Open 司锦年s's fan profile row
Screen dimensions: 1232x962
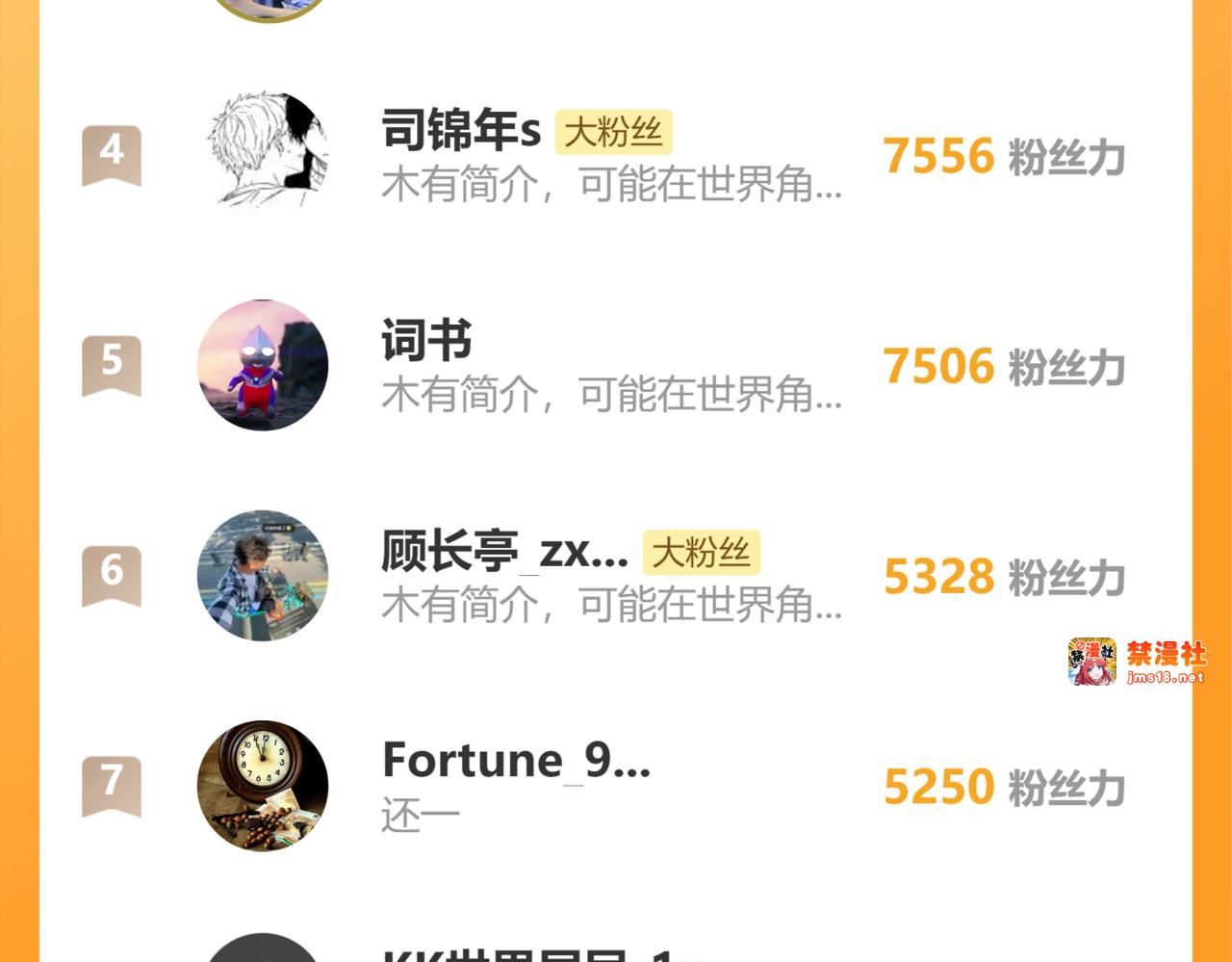pos(461,131)
